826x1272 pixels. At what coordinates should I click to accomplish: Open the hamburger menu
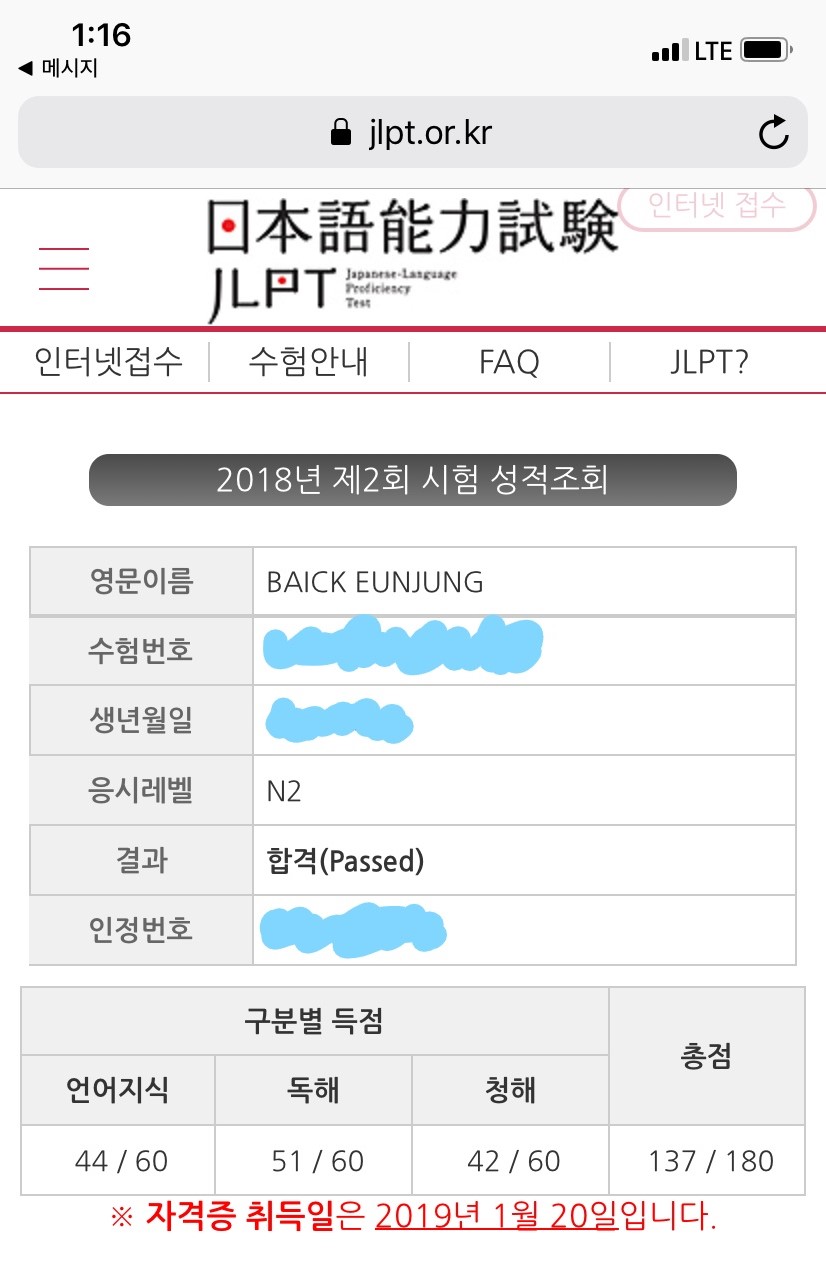tap(63, 269)
